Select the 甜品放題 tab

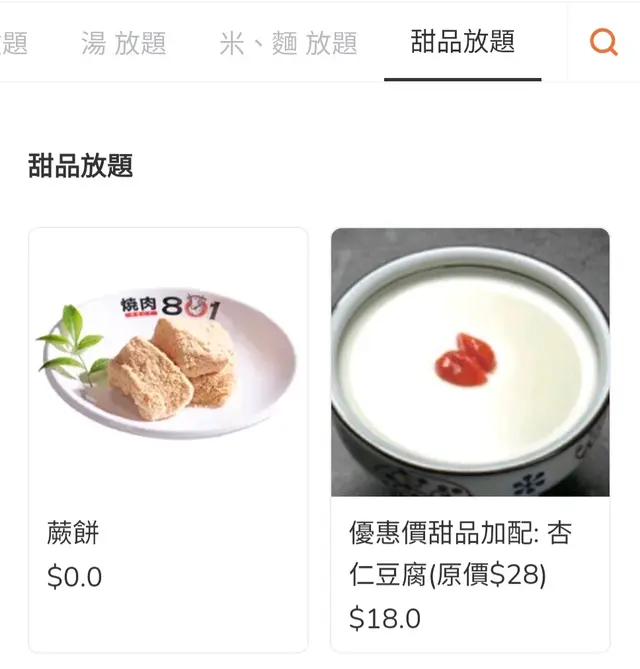pyautogui.click(x=462, y=42)
